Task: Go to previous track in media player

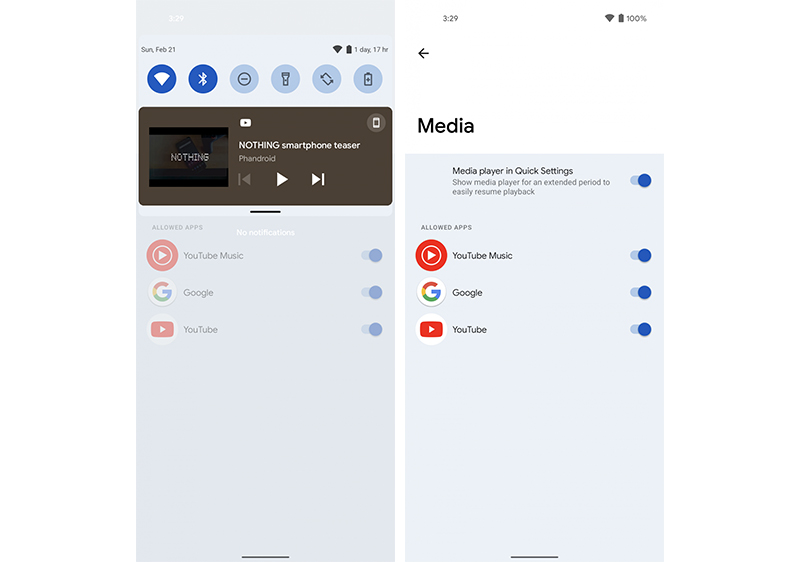Action: coord(244,179)
